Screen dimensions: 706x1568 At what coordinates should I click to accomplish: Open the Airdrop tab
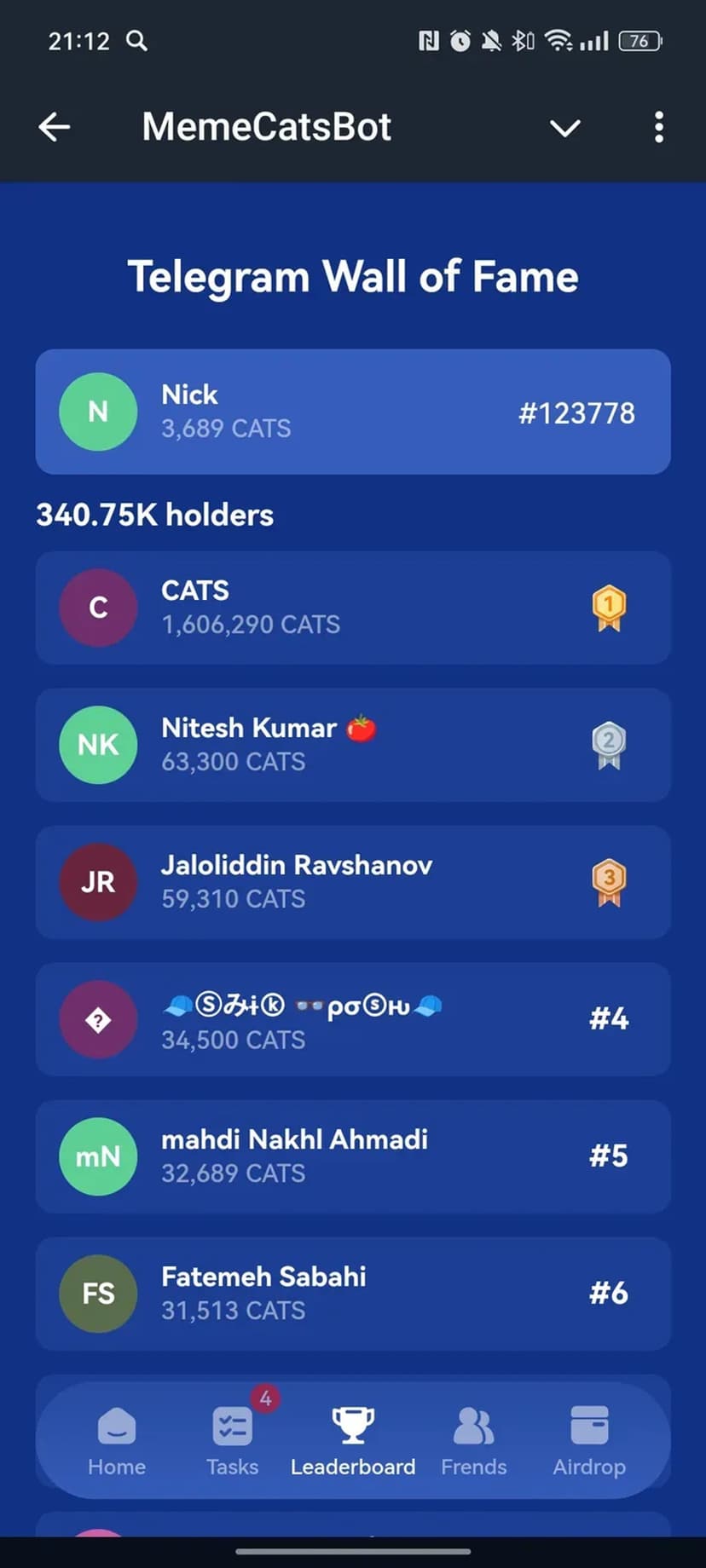589,1440
